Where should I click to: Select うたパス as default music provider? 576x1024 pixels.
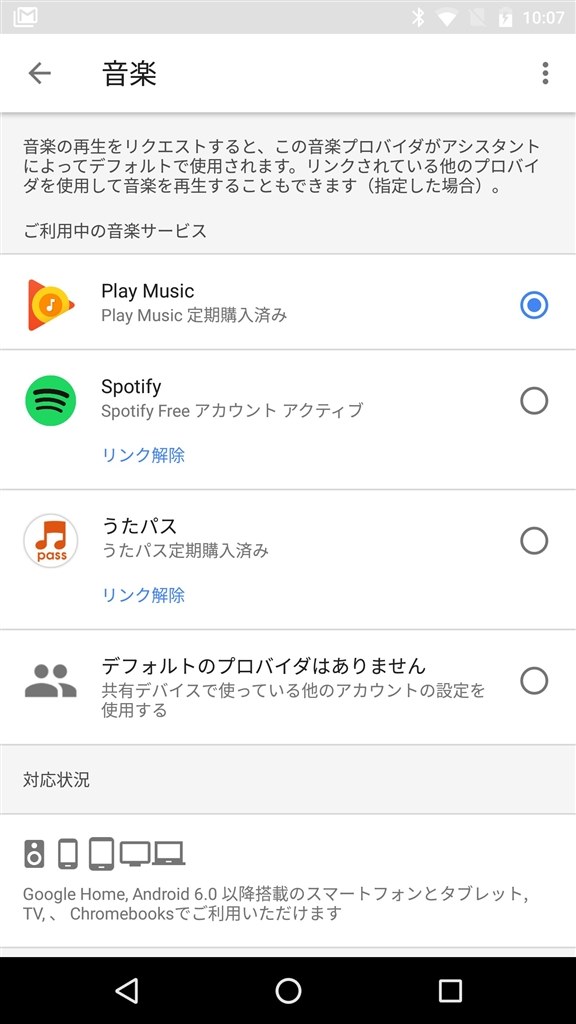click(534, 541)
